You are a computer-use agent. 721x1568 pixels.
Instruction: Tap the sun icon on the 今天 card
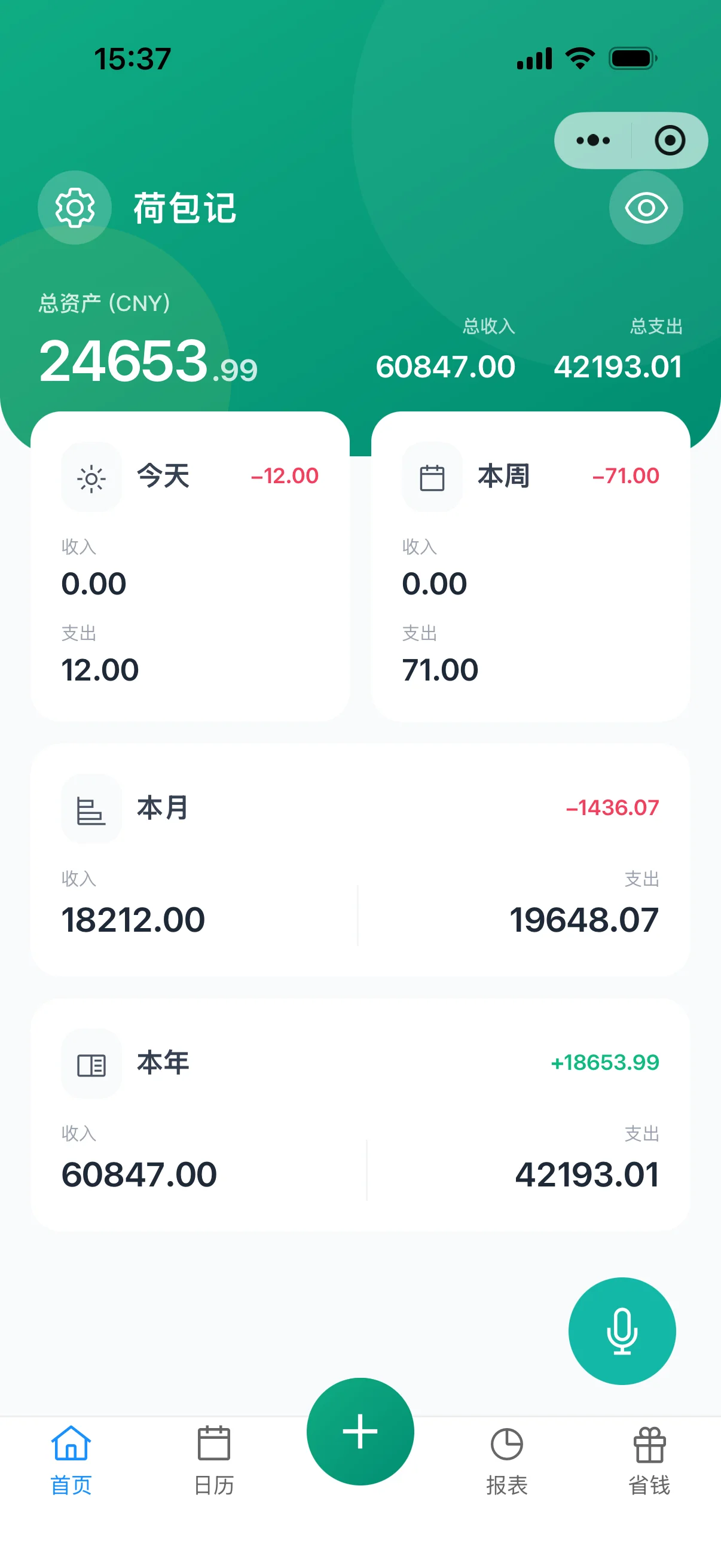coord(91,477)
